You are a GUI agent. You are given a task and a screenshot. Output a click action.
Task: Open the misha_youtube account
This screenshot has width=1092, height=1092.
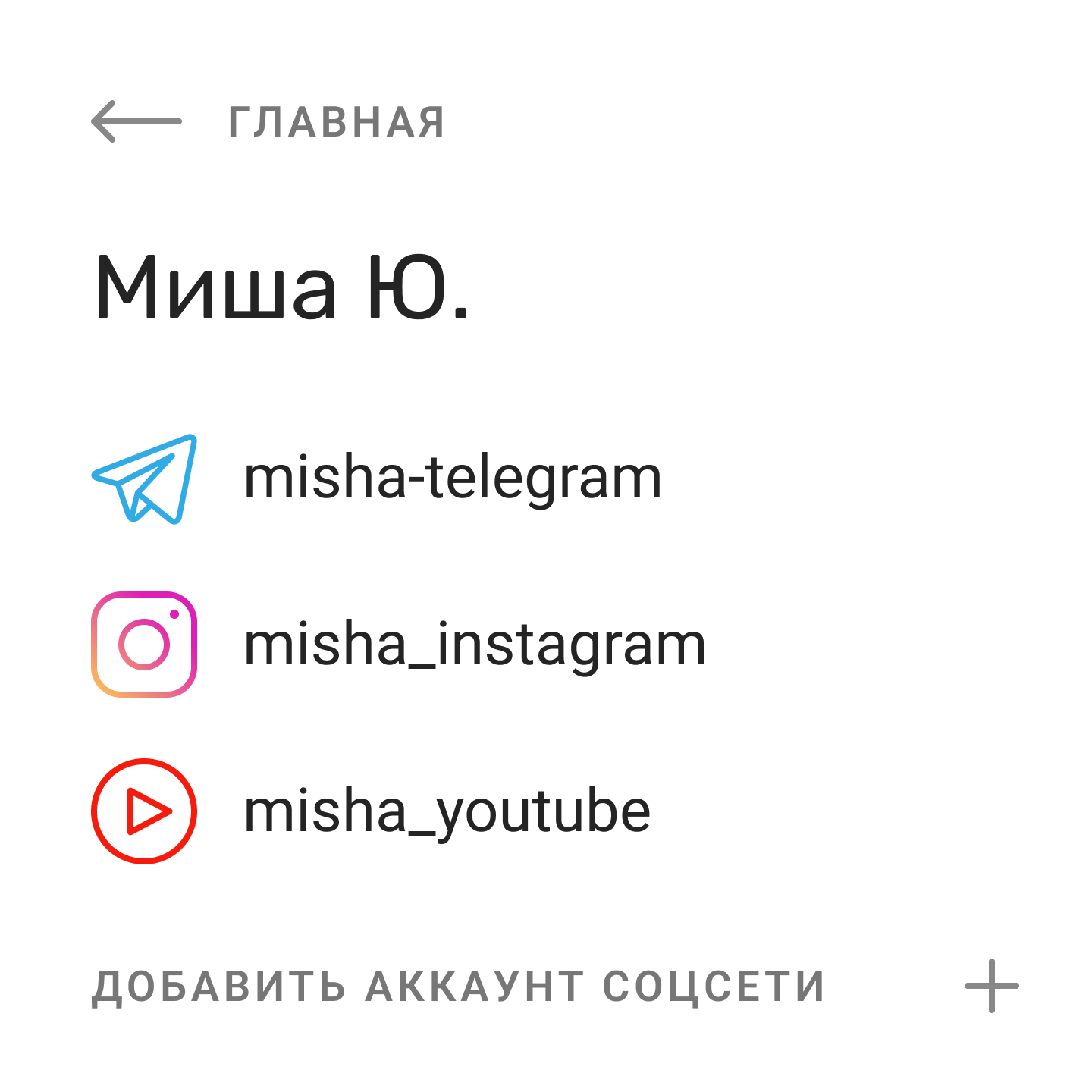(446, 811)
